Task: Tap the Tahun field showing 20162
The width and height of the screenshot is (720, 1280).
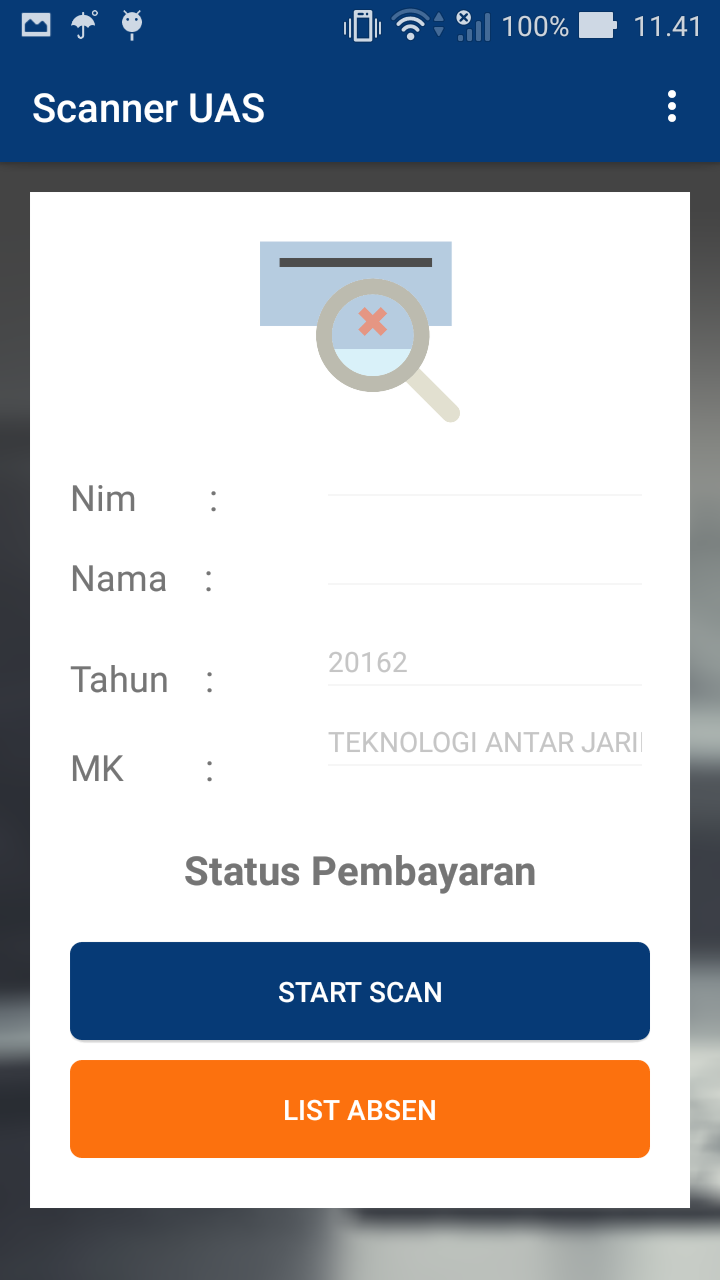Action: tap(485, 664)
